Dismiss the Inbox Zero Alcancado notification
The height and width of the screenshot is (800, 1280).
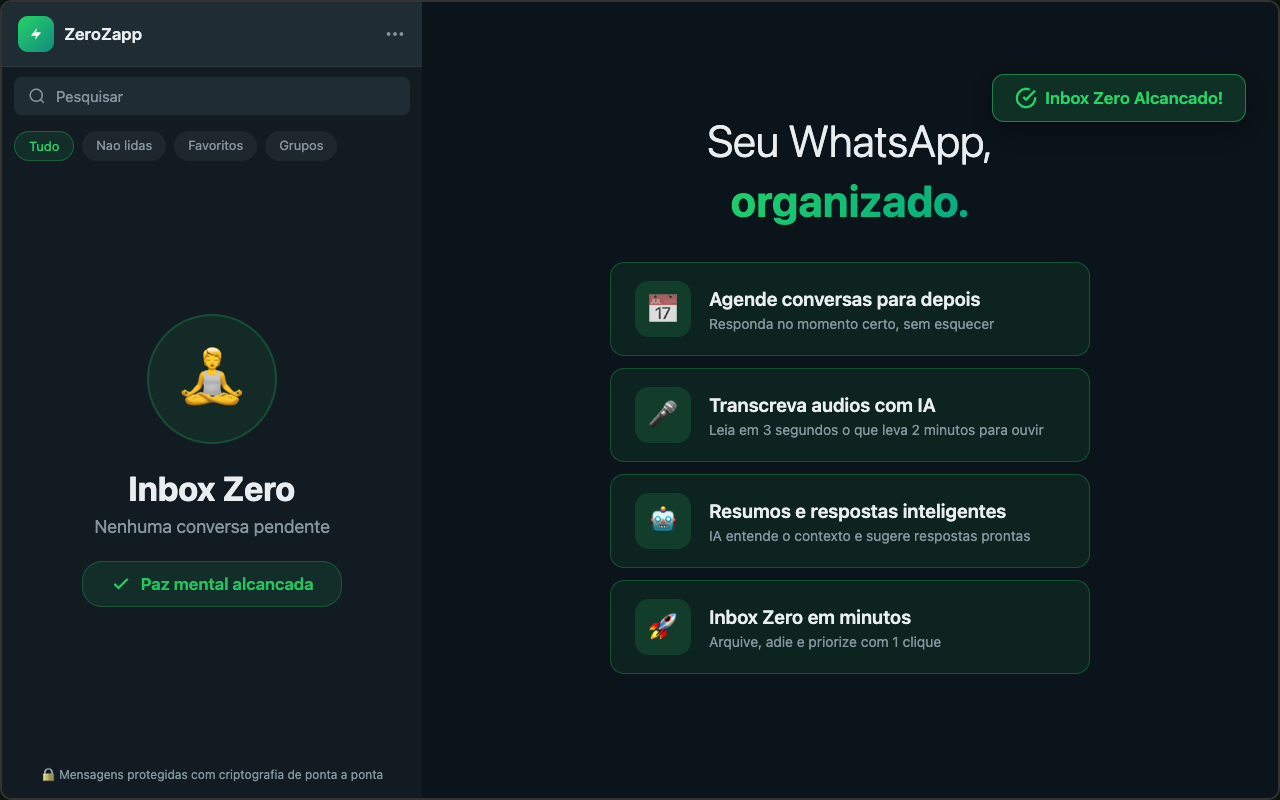(1118, 98)
